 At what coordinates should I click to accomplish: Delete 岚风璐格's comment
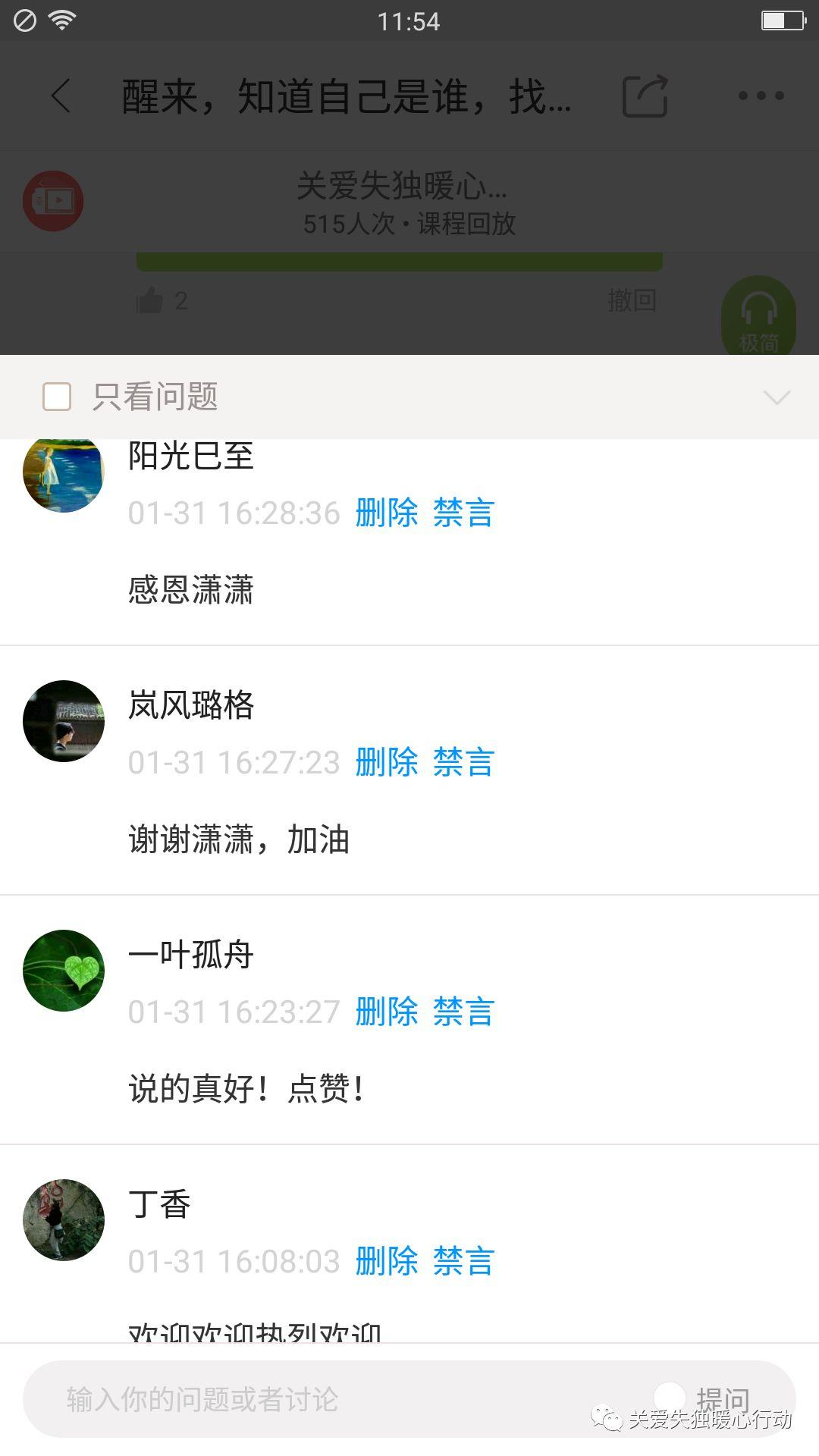[387, 763]
